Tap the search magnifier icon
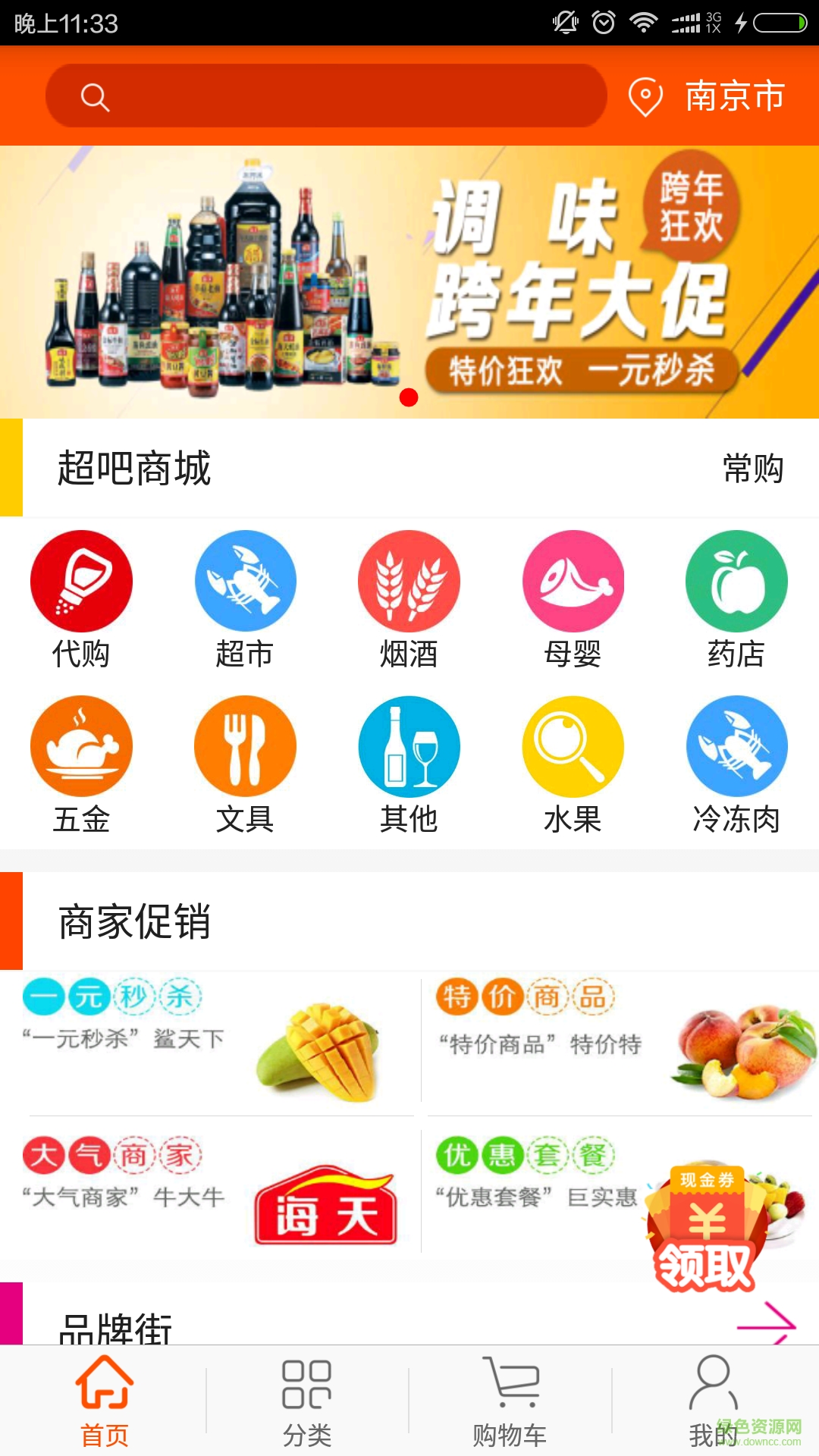The image size is (819, 1456). (x=94, y=96)
